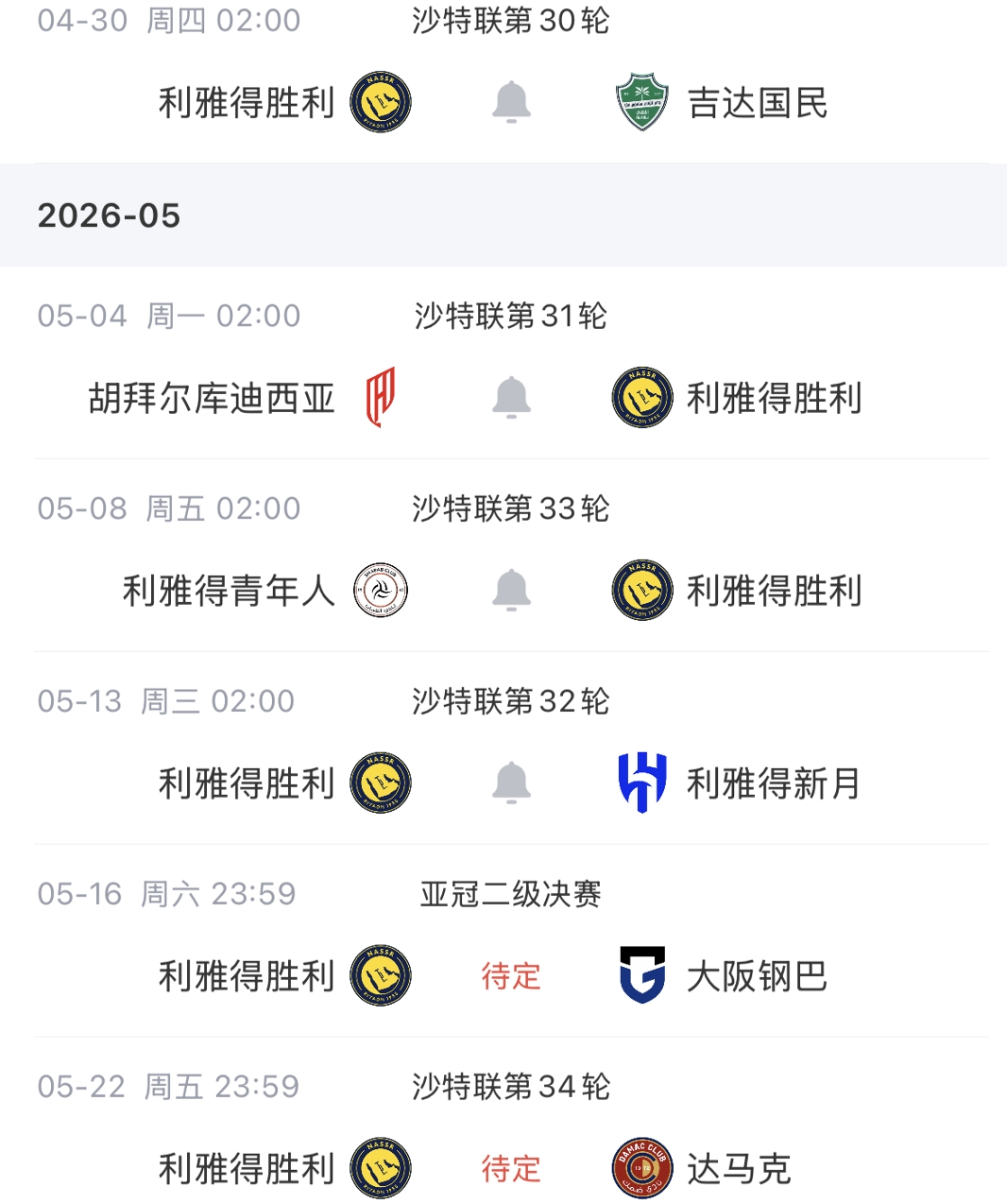Toggle the reminder bell for round 31

click(x=511, y=397)
